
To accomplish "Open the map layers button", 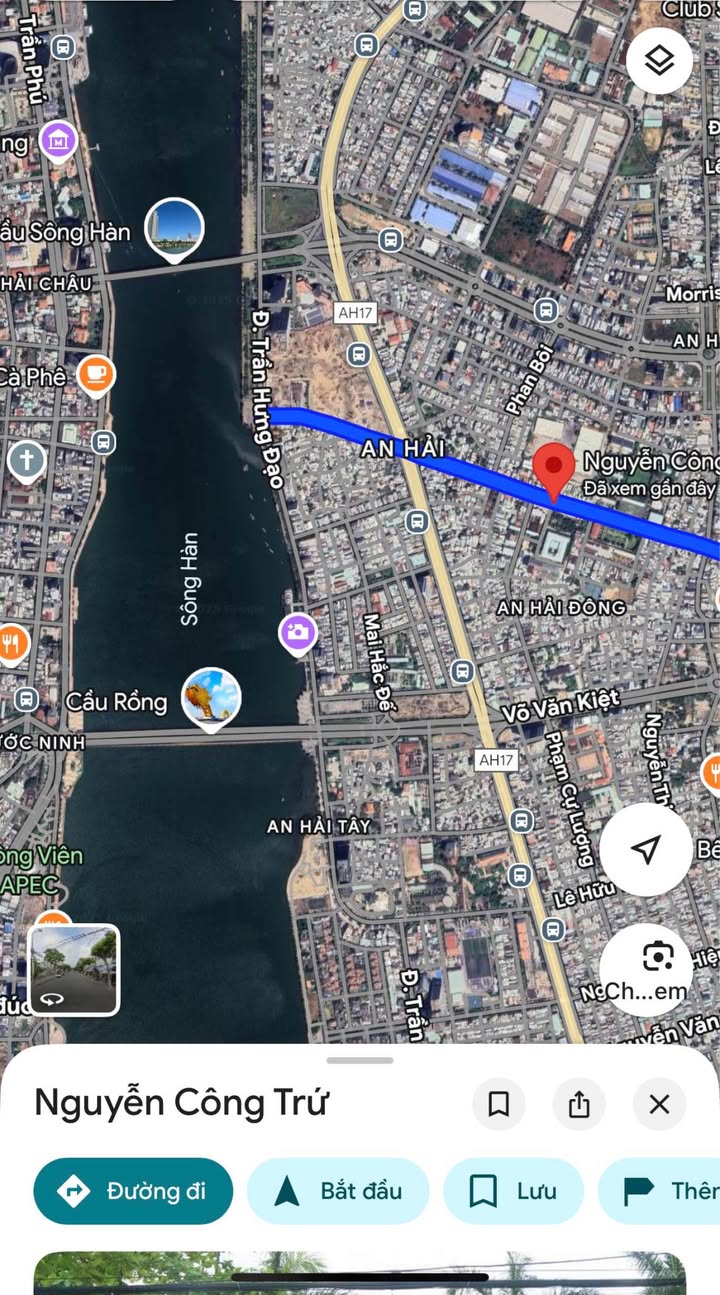I will coord(659,61).
